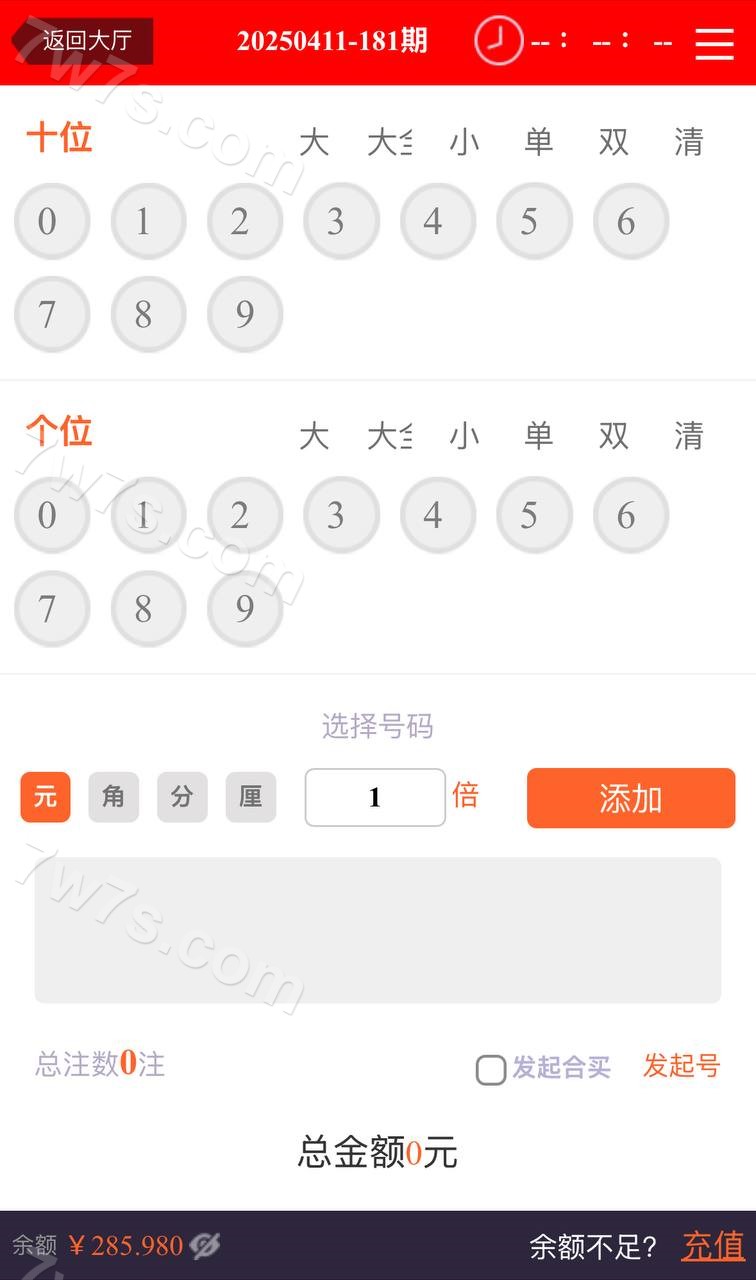Select the 元 unit
Viewport: 756px width, 1280px height.
click(45, 797)
